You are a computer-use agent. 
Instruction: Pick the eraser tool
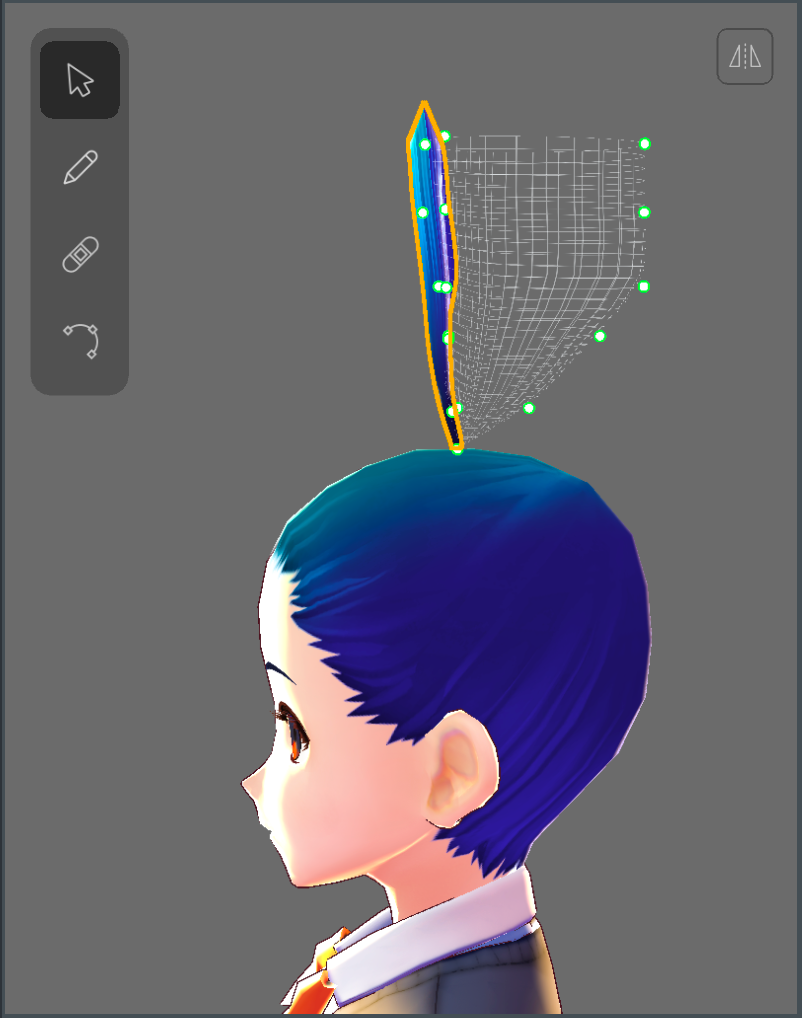point(80,254)
